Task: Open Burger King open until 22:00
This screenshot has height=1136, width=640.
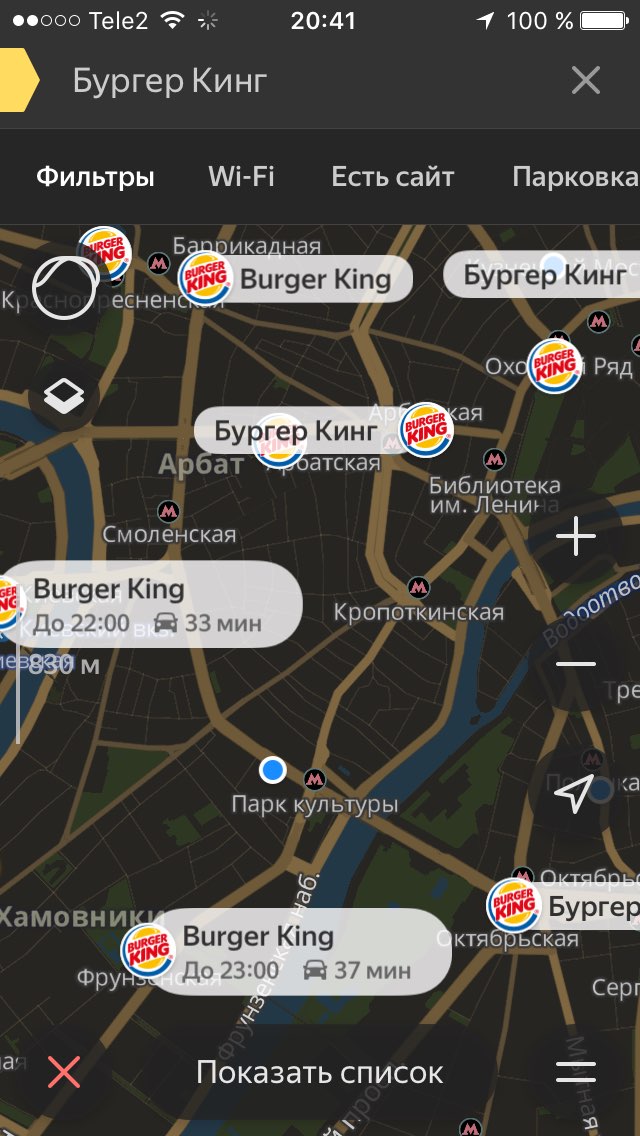Action: 149,604
